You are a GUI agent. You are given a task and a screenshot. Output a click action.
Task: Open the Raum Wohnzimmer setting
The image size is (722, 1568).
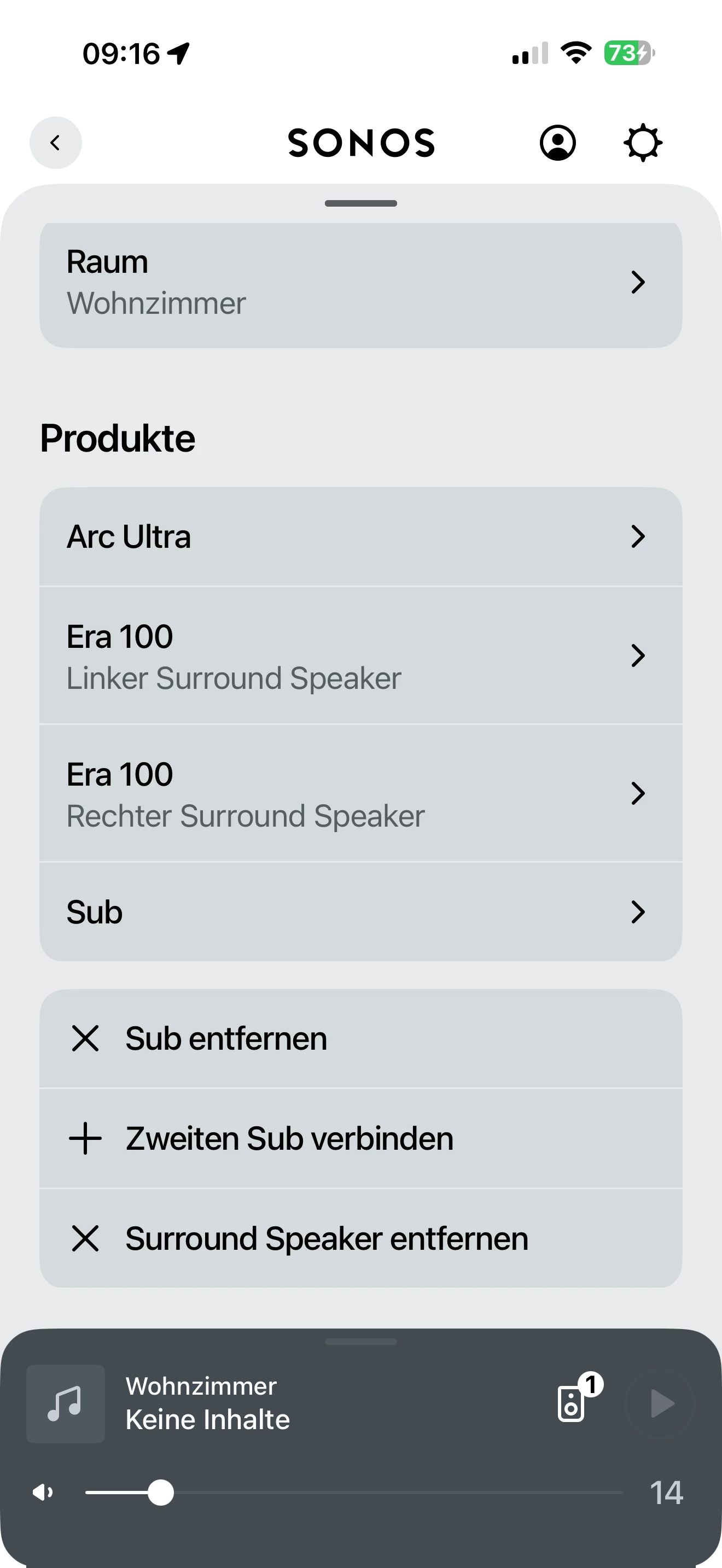[360, 283]
